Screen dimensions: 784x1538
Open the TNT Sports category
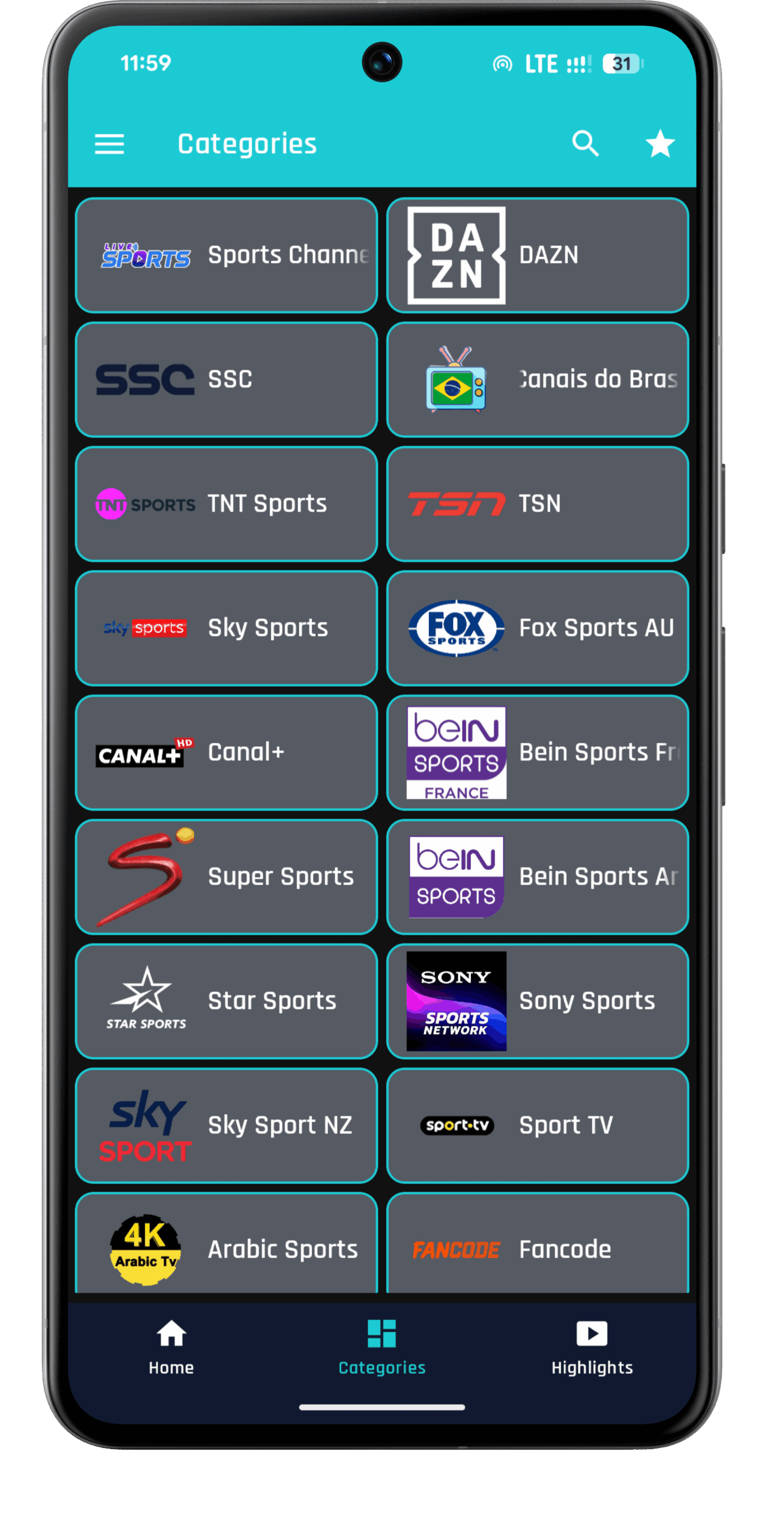pyautogui.click(x=226, y=503)
